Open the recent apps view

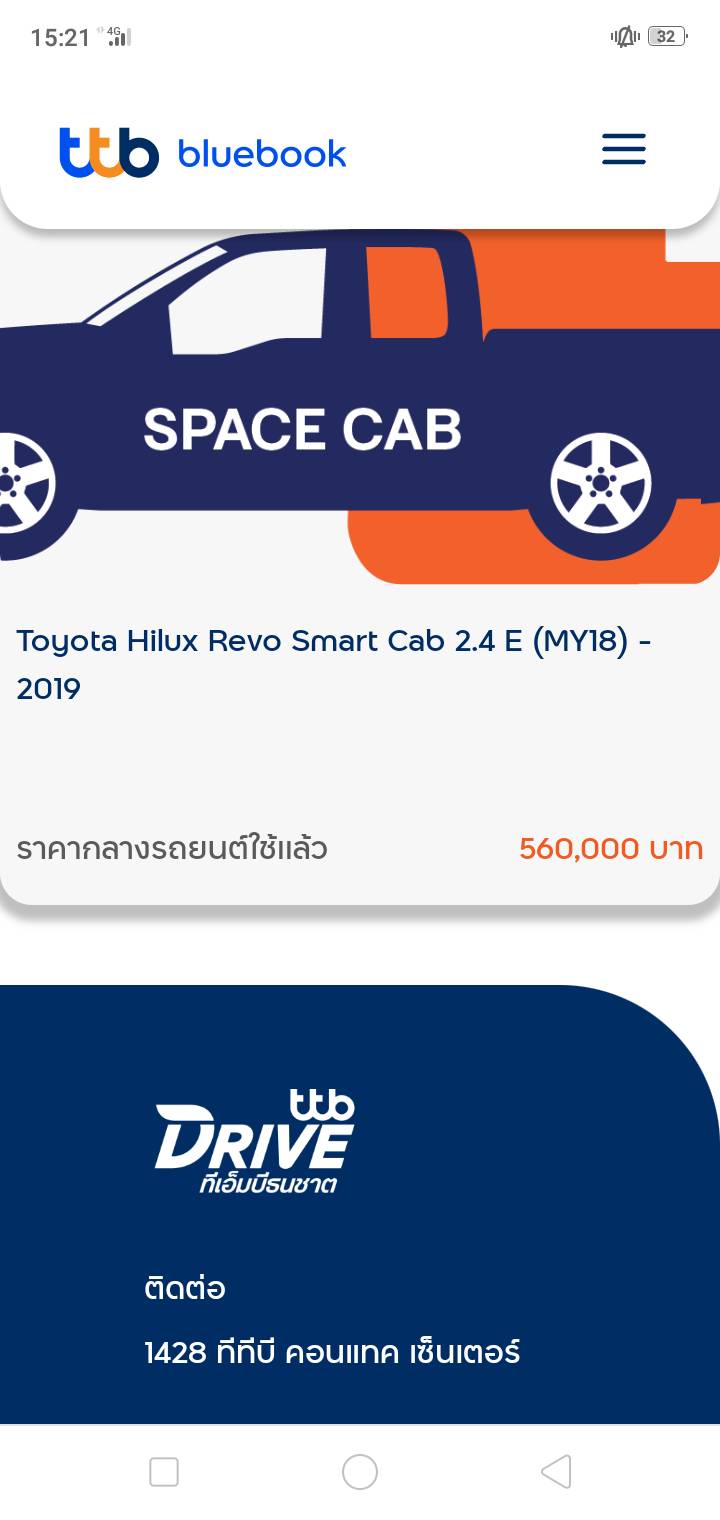[164, 1472]
